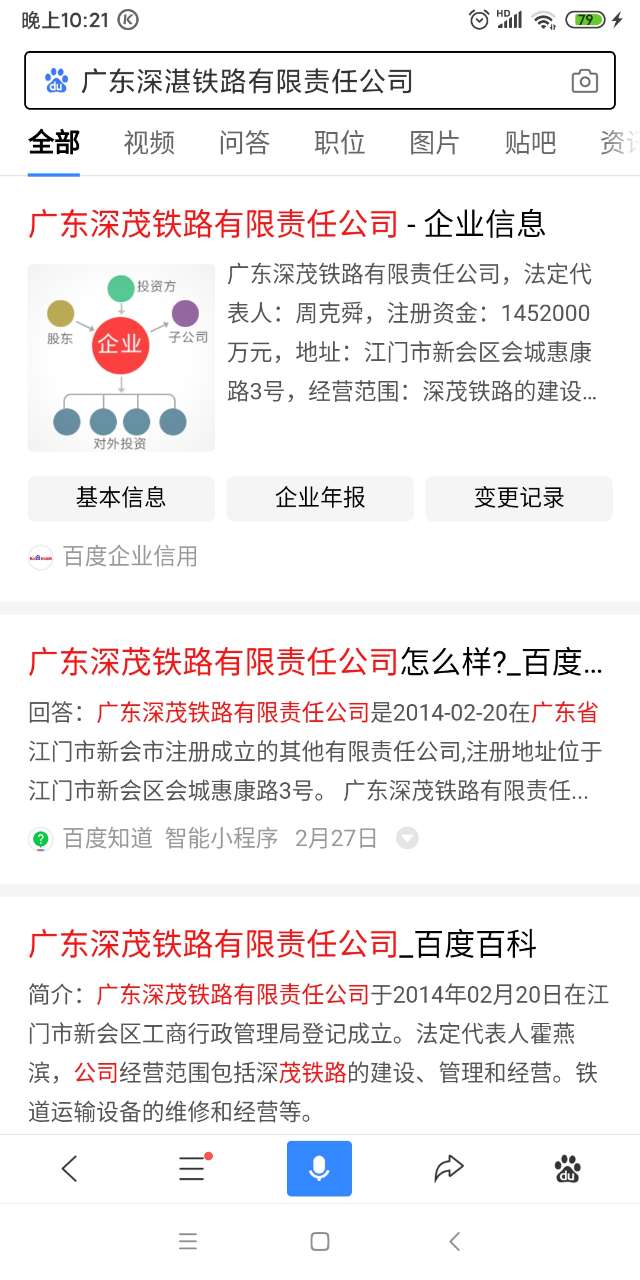Go back using the bottom toolbar arrow
640x1280 pixels.
[x=69, y=1168]
